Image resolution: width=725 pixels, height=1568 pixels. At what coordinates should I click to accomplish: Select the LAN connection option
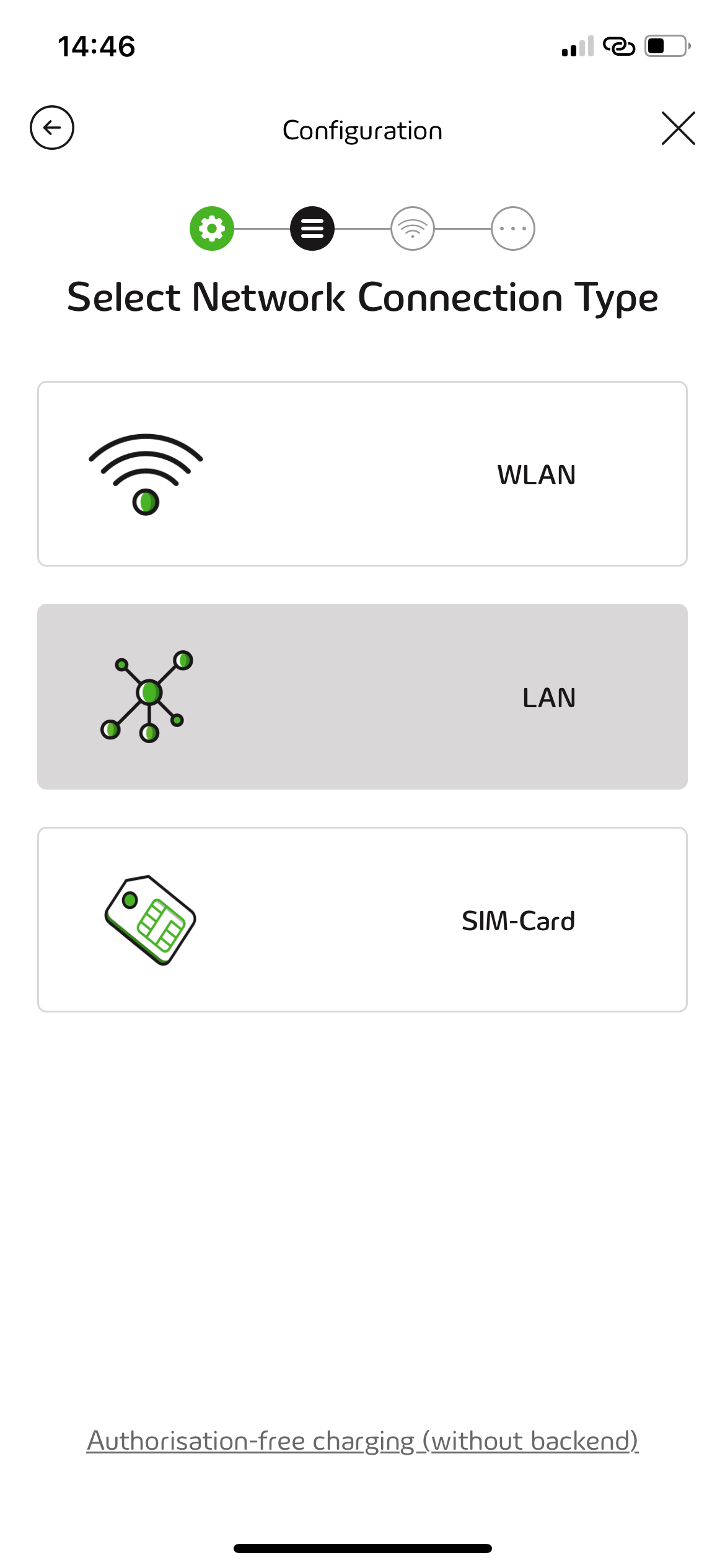362,697
